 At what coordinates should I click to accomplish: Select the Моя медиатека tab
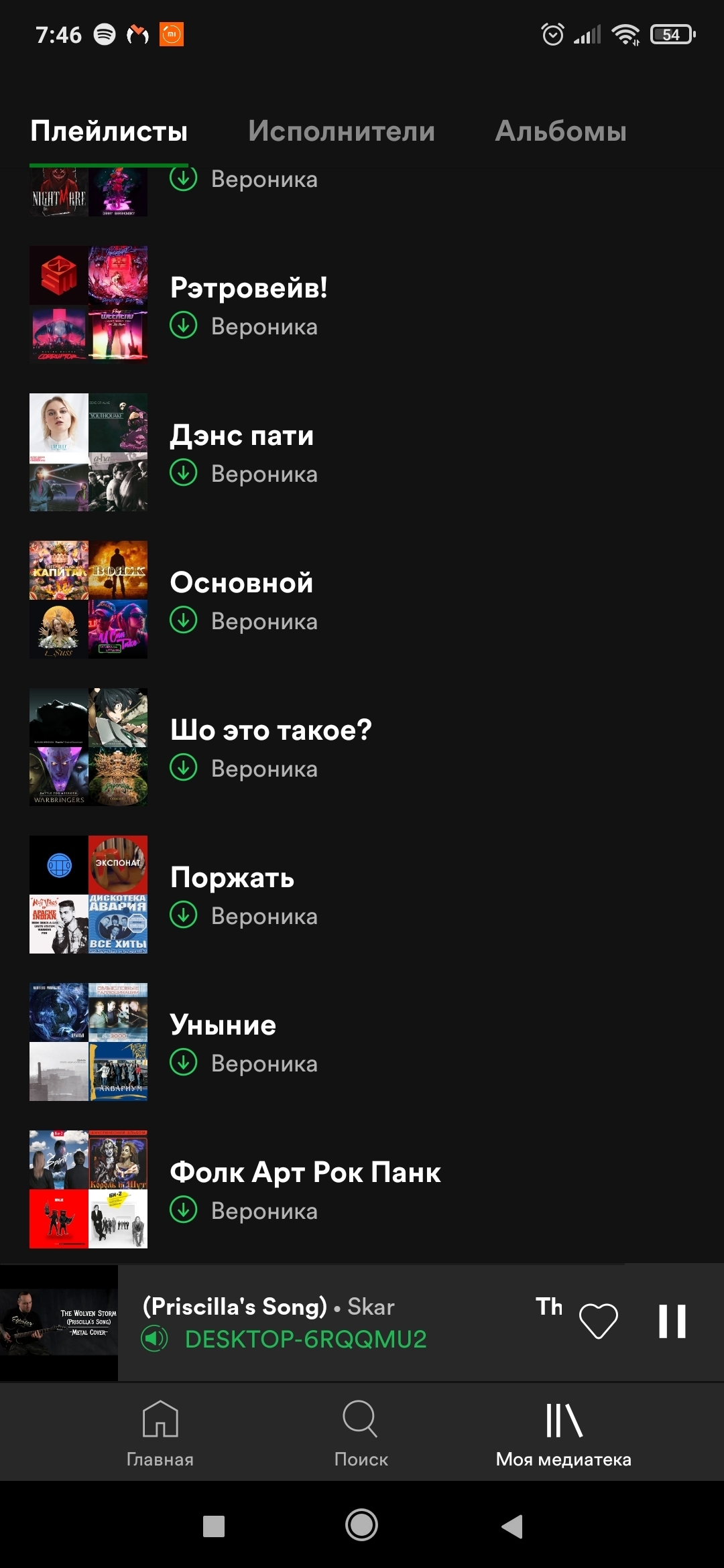563,1433
